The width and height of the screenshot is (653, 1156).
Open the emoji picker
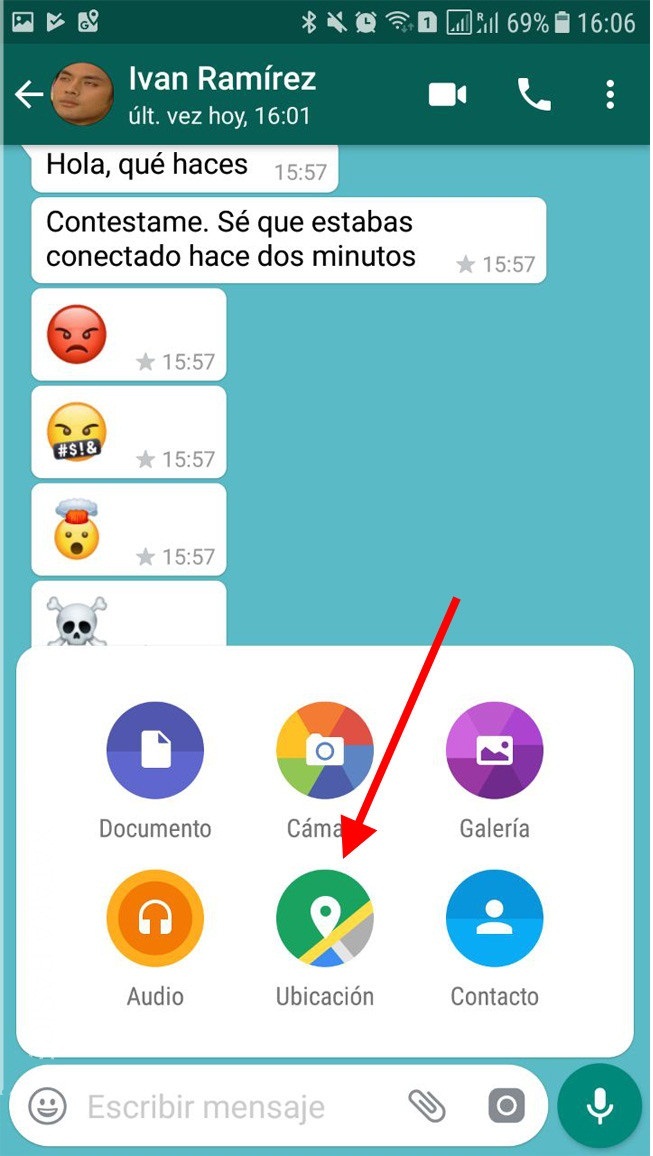[x=48, y=1106]
